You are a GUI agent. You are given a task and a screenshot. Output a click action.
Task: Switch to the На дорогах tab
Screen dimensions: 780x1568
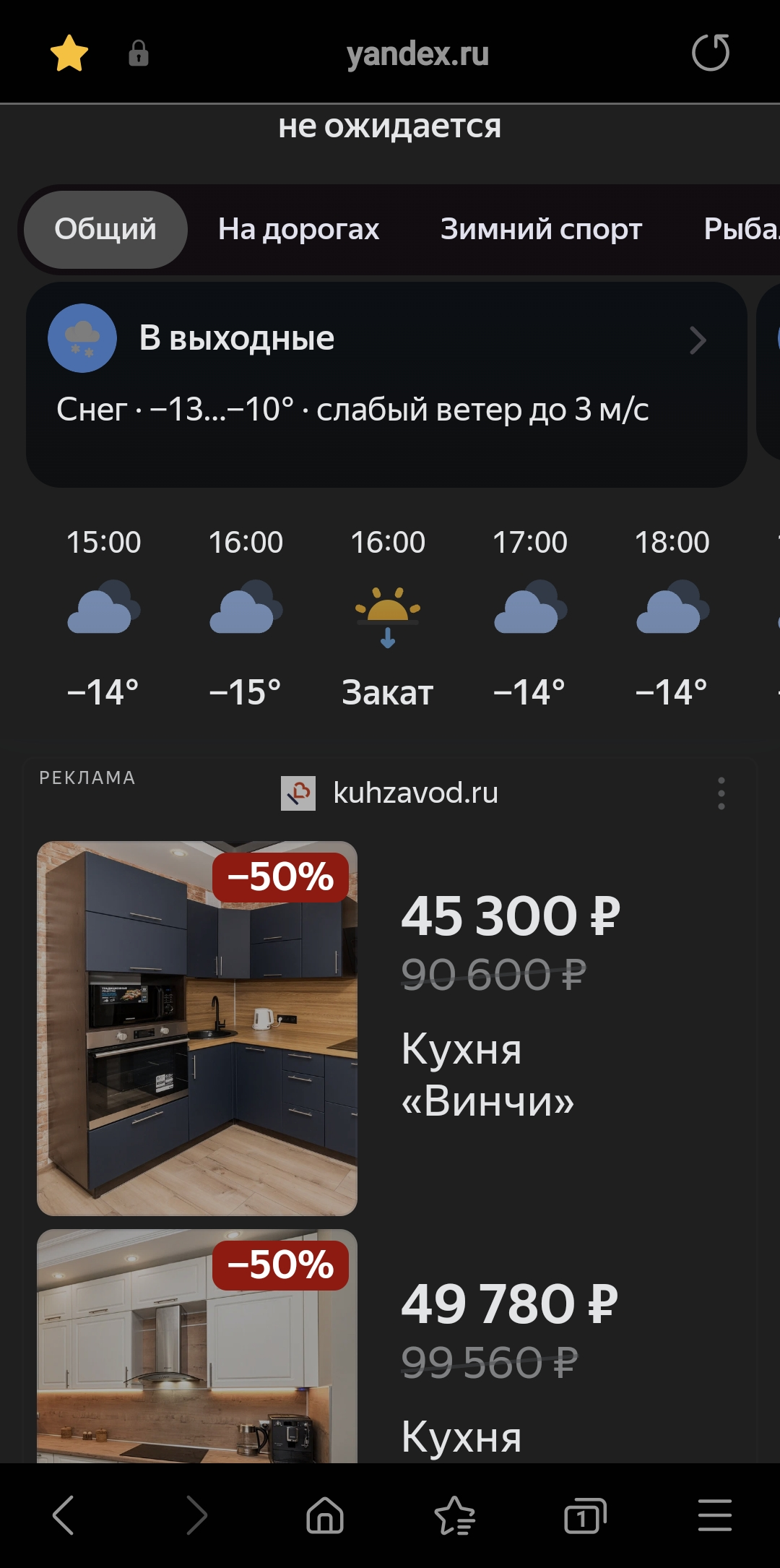pos(299,229)
